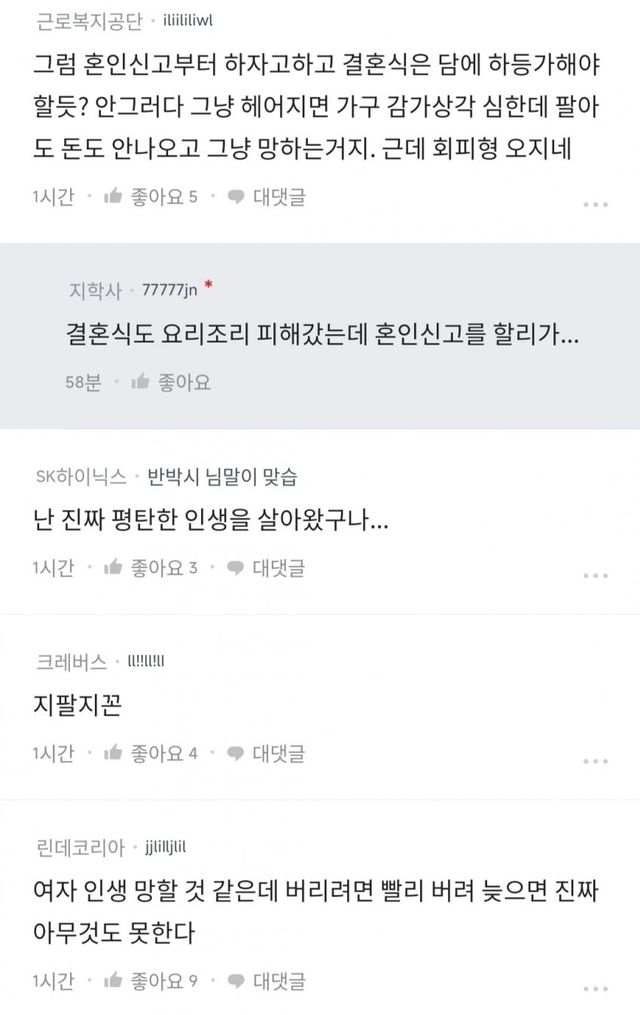Like the 지학사 reply
The height and width of the screenshot is (1015, 640).
(170, 382)
